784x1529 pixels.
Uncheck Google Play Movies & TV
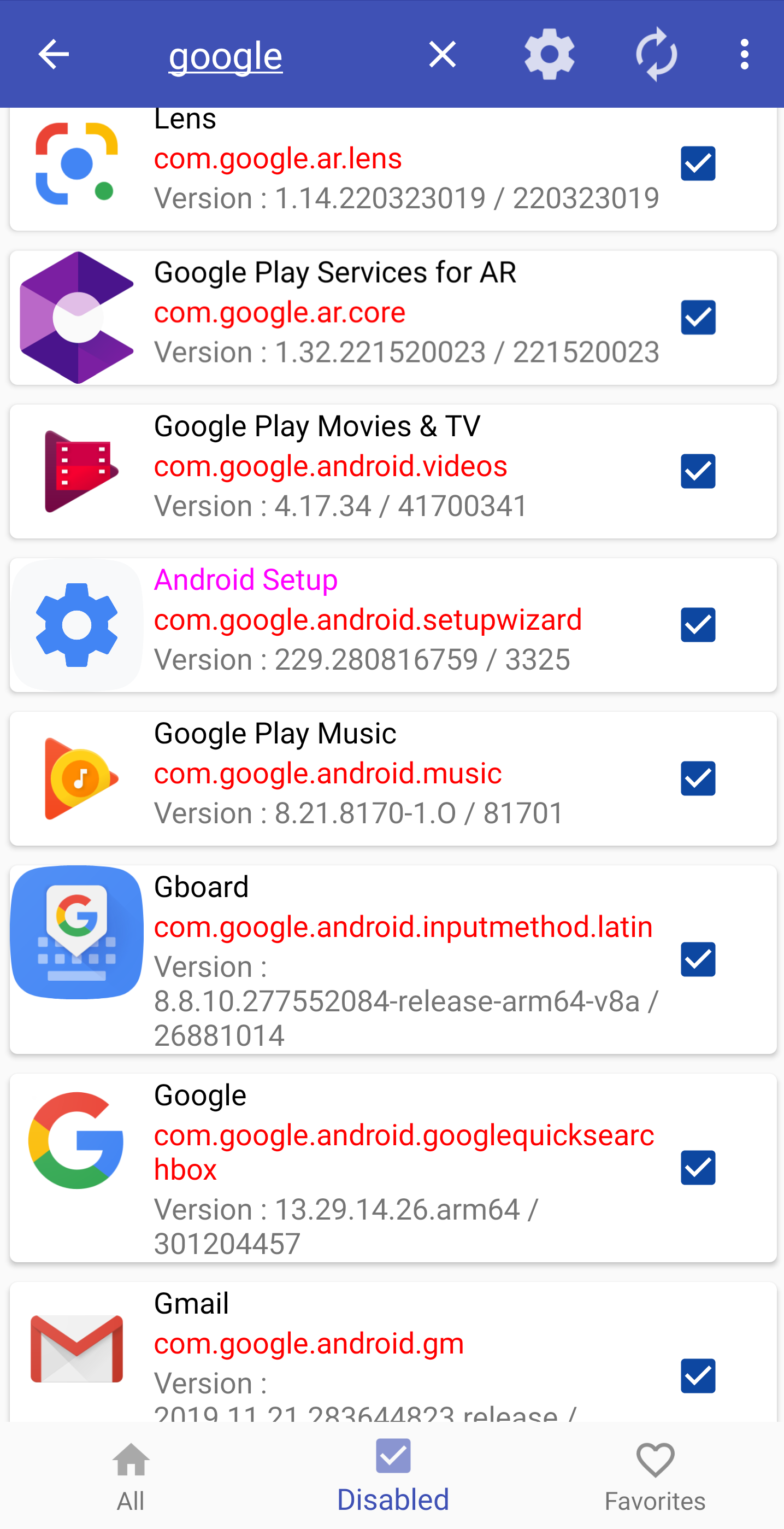tap(698, 471)
